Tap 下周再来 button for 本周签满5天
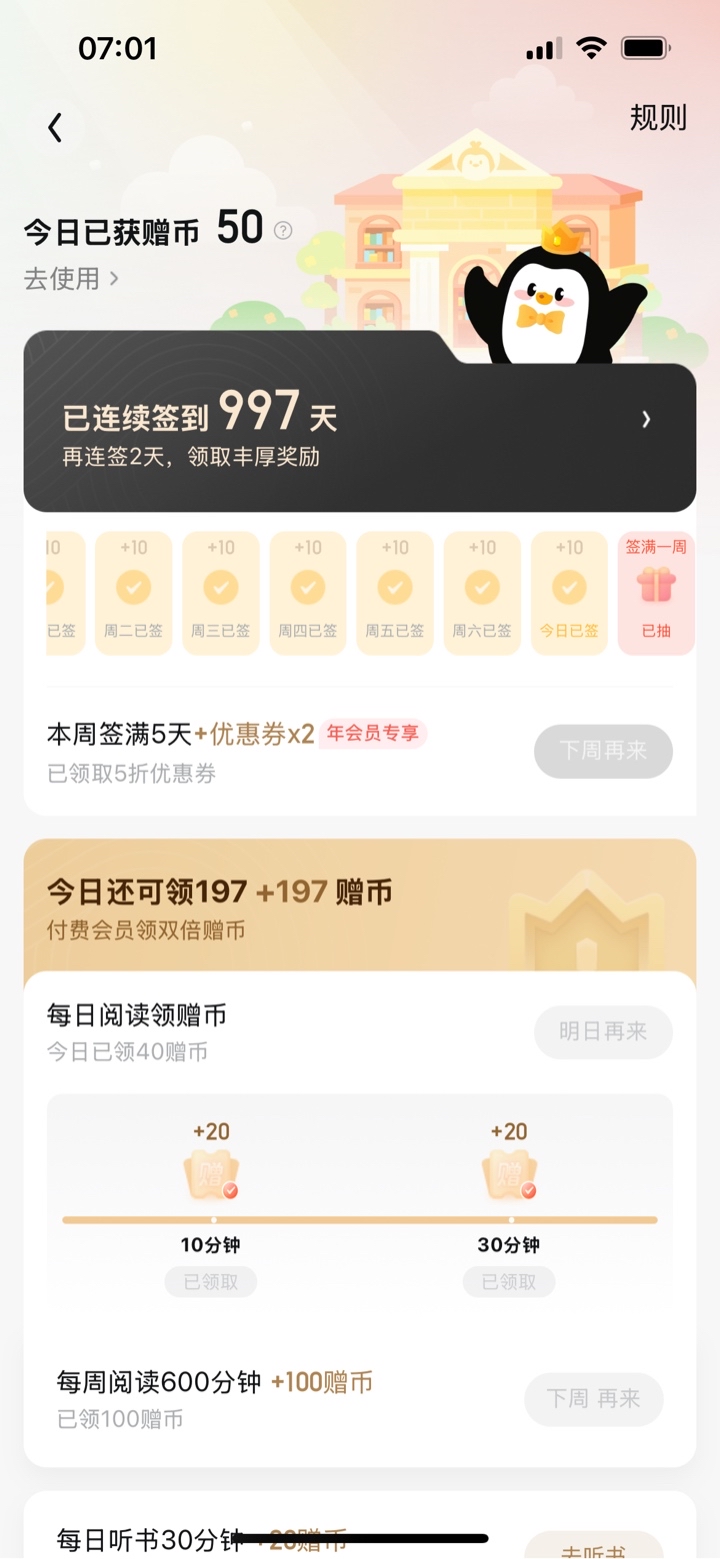This screenshot has width=720, height=1559. click(603, 751)
